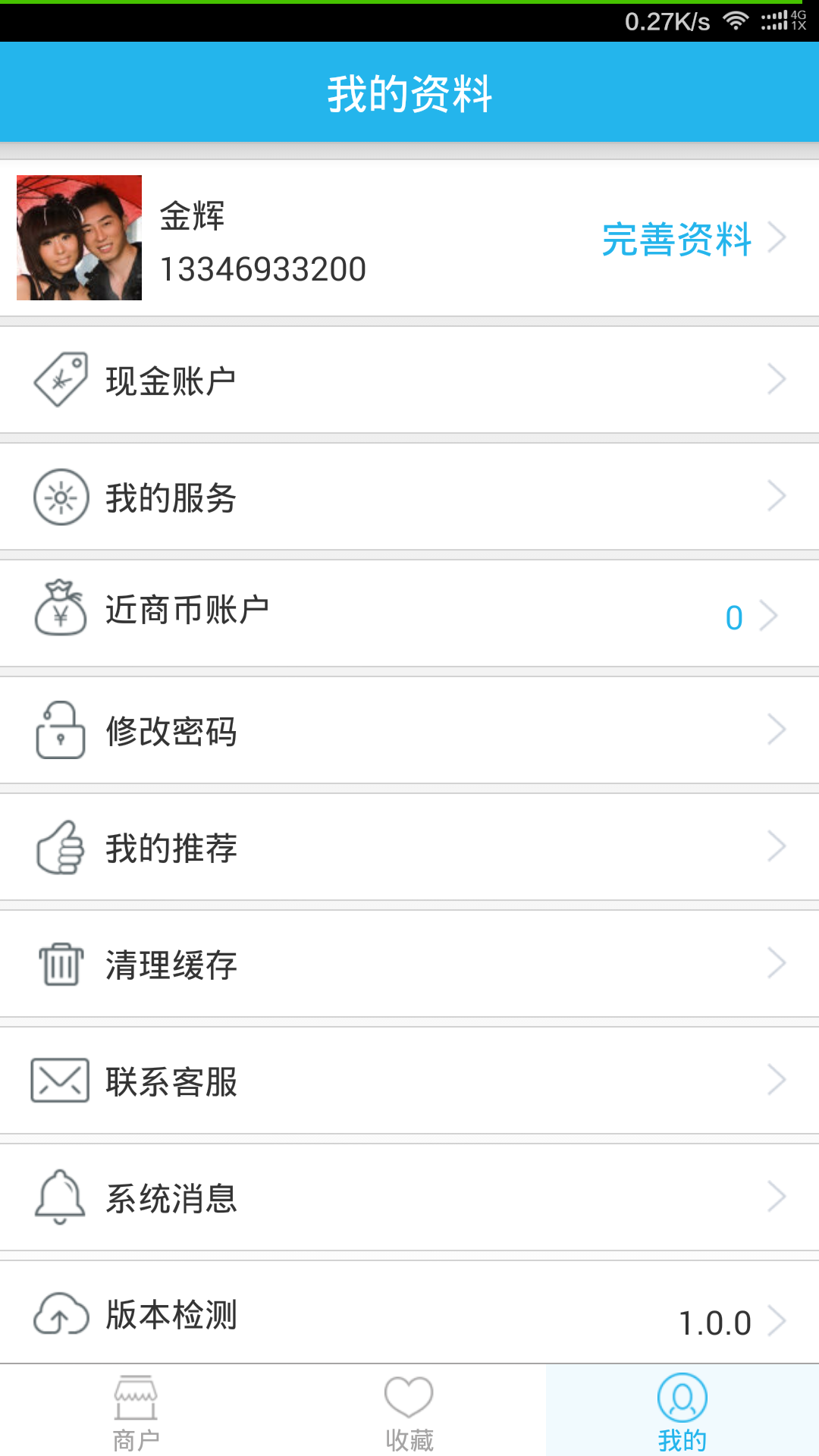
Task: Open 现金账户 cash account
Action: click(x=409, y=380)
